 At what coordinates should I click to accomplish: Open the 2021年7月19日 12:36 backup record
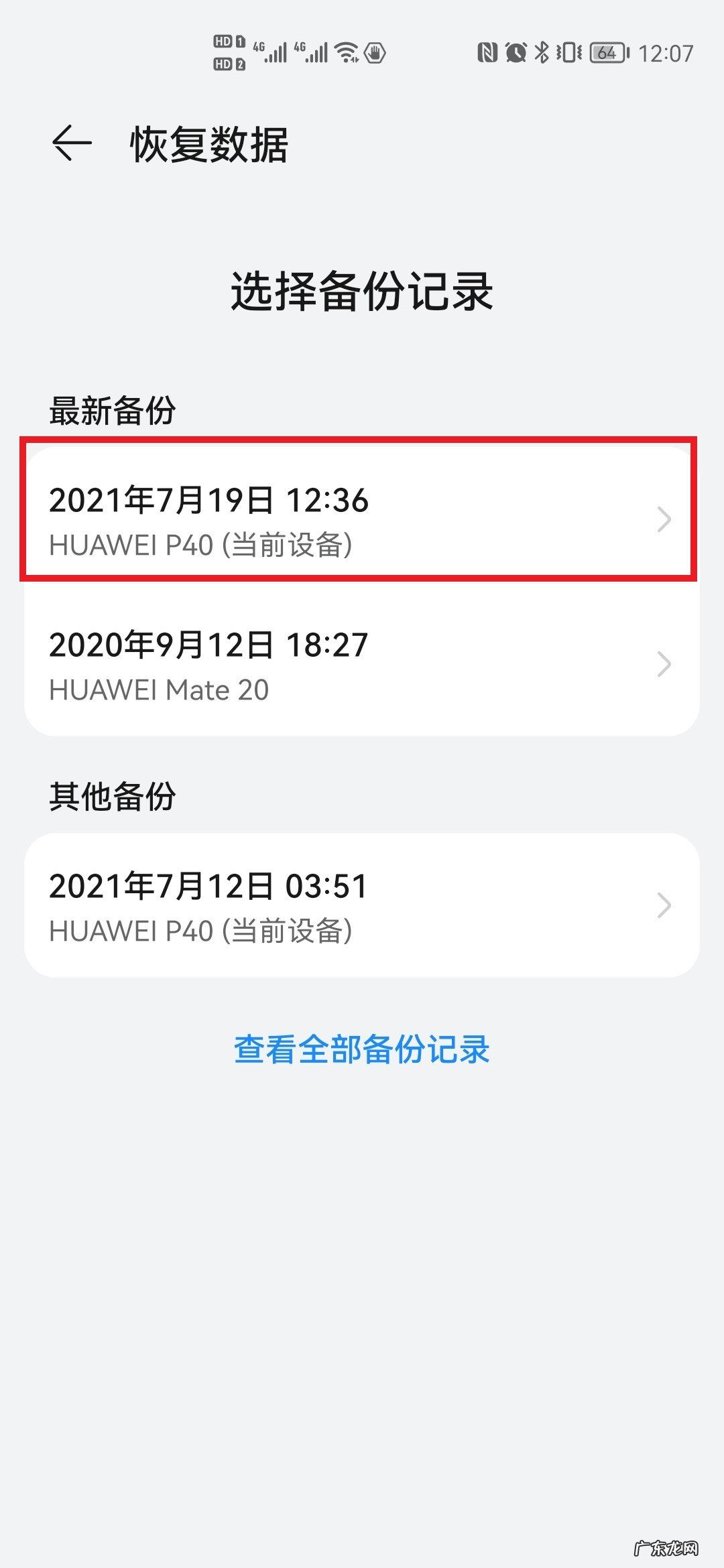click(x=361, y=519)
